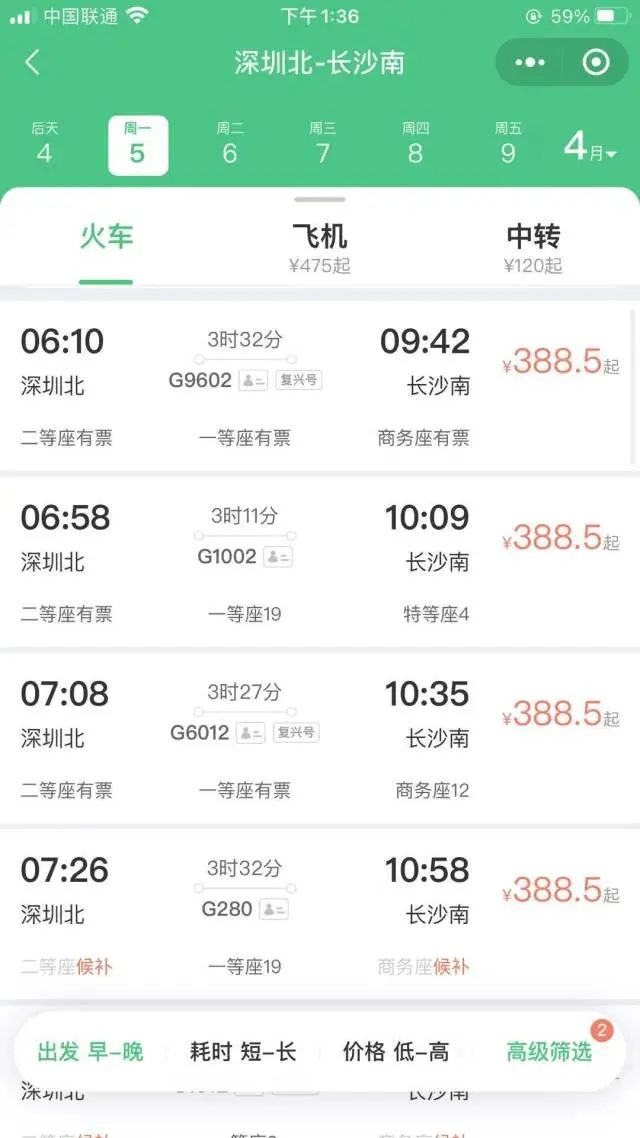This screenshot has width=640, height=1138.
Task: Choose 周四 8 in the date strip
Action: 416,144
